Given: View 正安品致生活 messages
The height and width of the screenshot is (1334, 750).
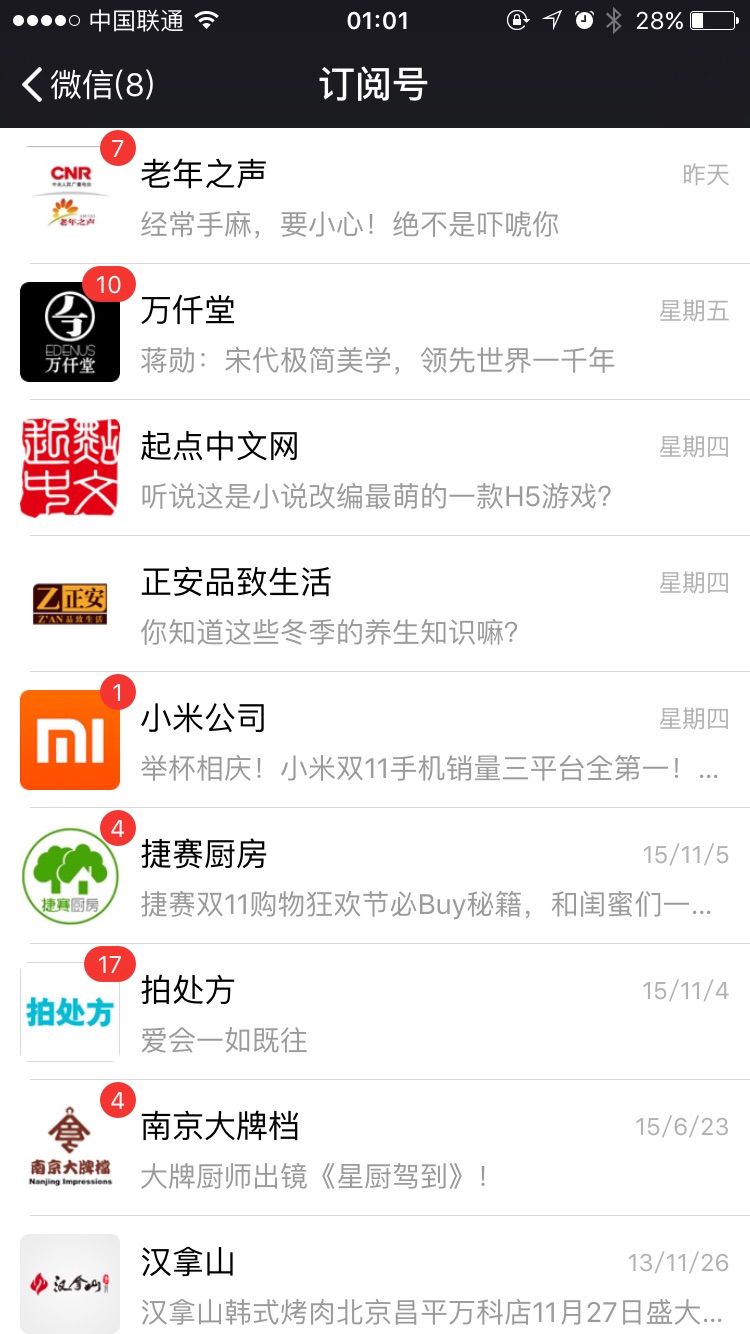Looking at the screenshot, I should pyautogui.click(x=375, y=605).
